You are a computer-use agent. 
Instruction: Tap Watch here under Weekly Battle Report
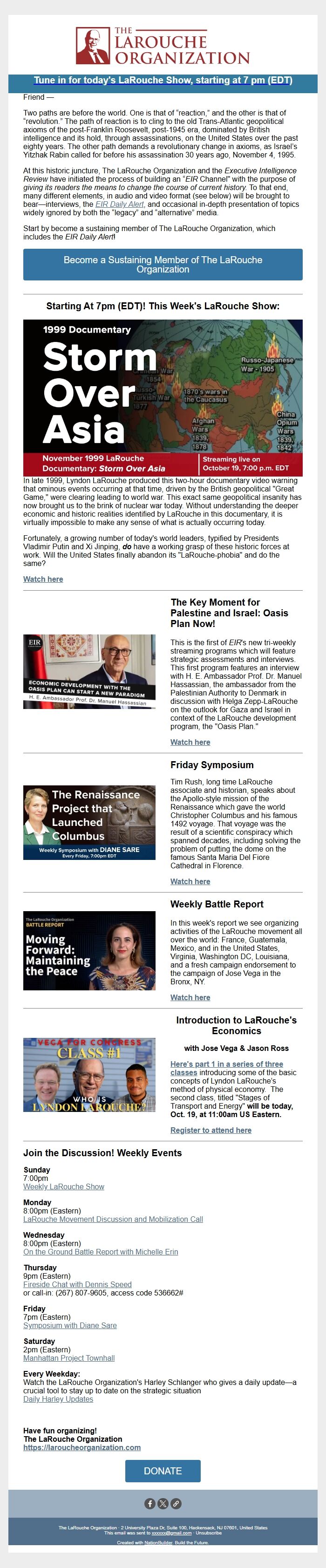tap(190, 997)
